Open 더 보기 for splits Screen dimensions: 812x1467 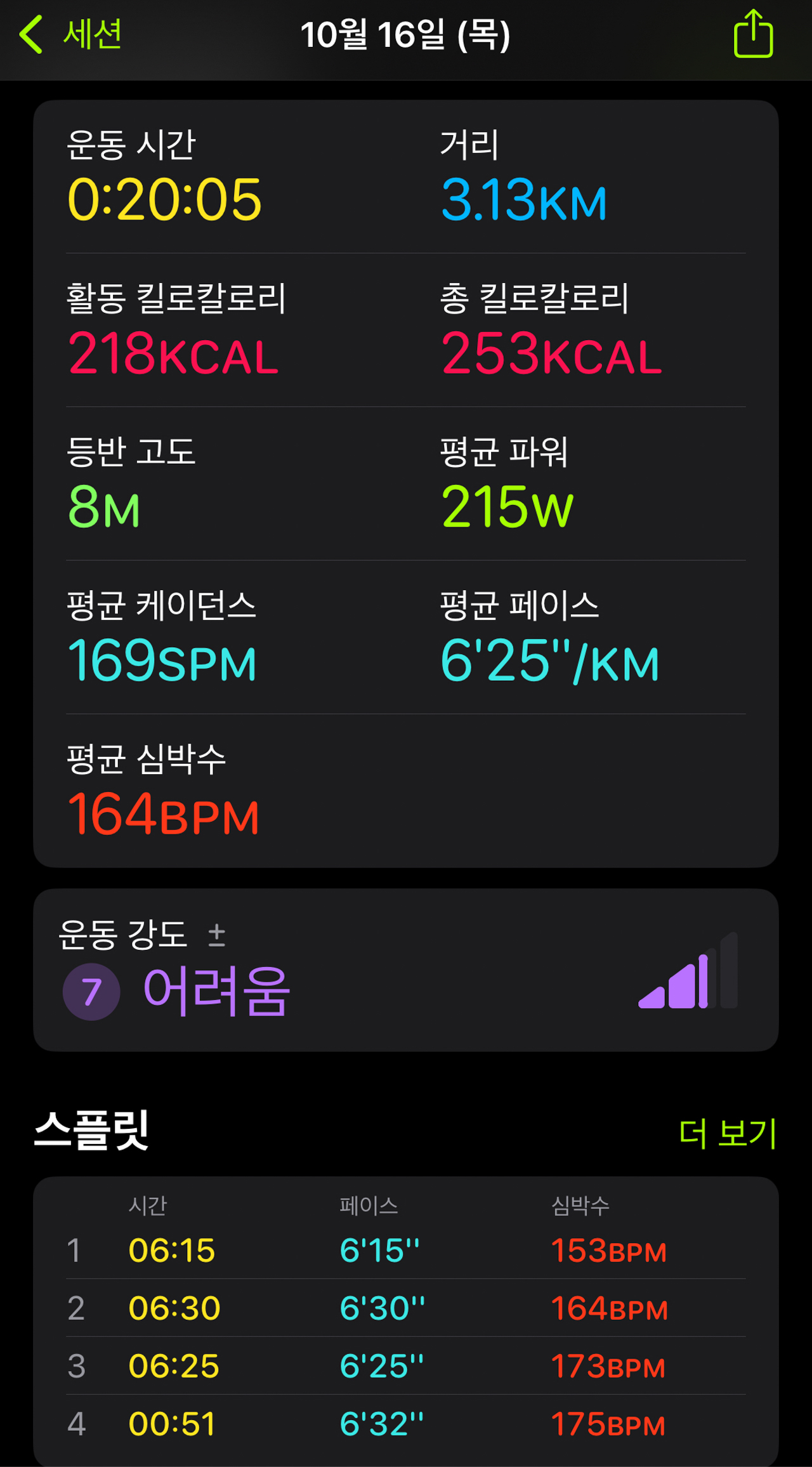(727, 1133)
